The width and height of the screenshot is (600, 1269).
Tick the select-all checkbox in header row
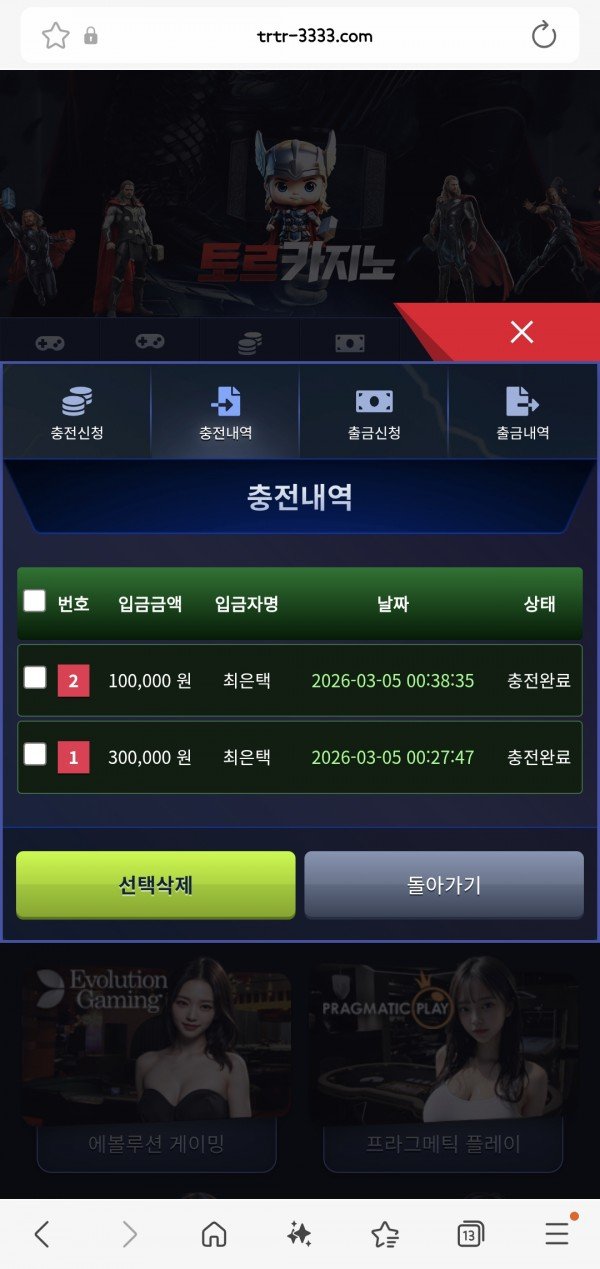click(x=35, y=600)
